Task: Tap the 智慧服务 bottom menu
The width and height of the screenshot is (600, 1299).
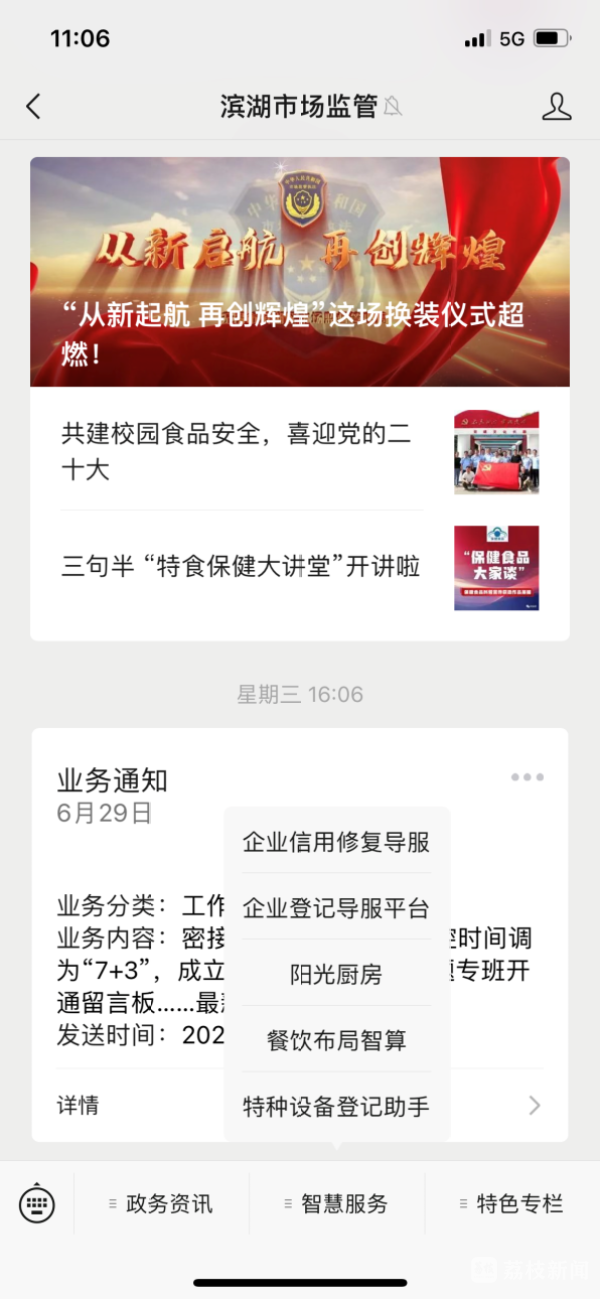Action: coord(337,1204)
